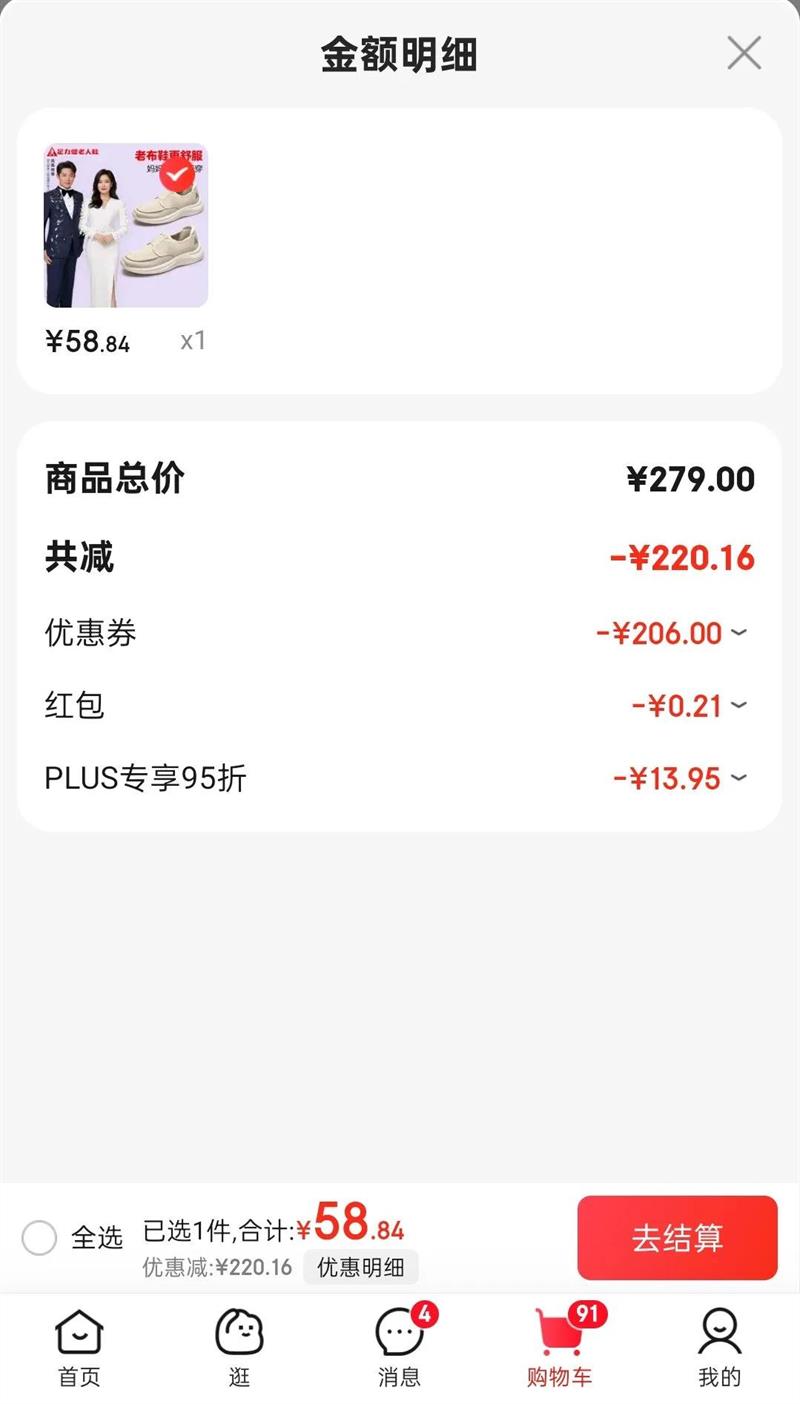Switch to the 我的 tab
This screenshot has height=1404, width=800.
point(719,1348)
